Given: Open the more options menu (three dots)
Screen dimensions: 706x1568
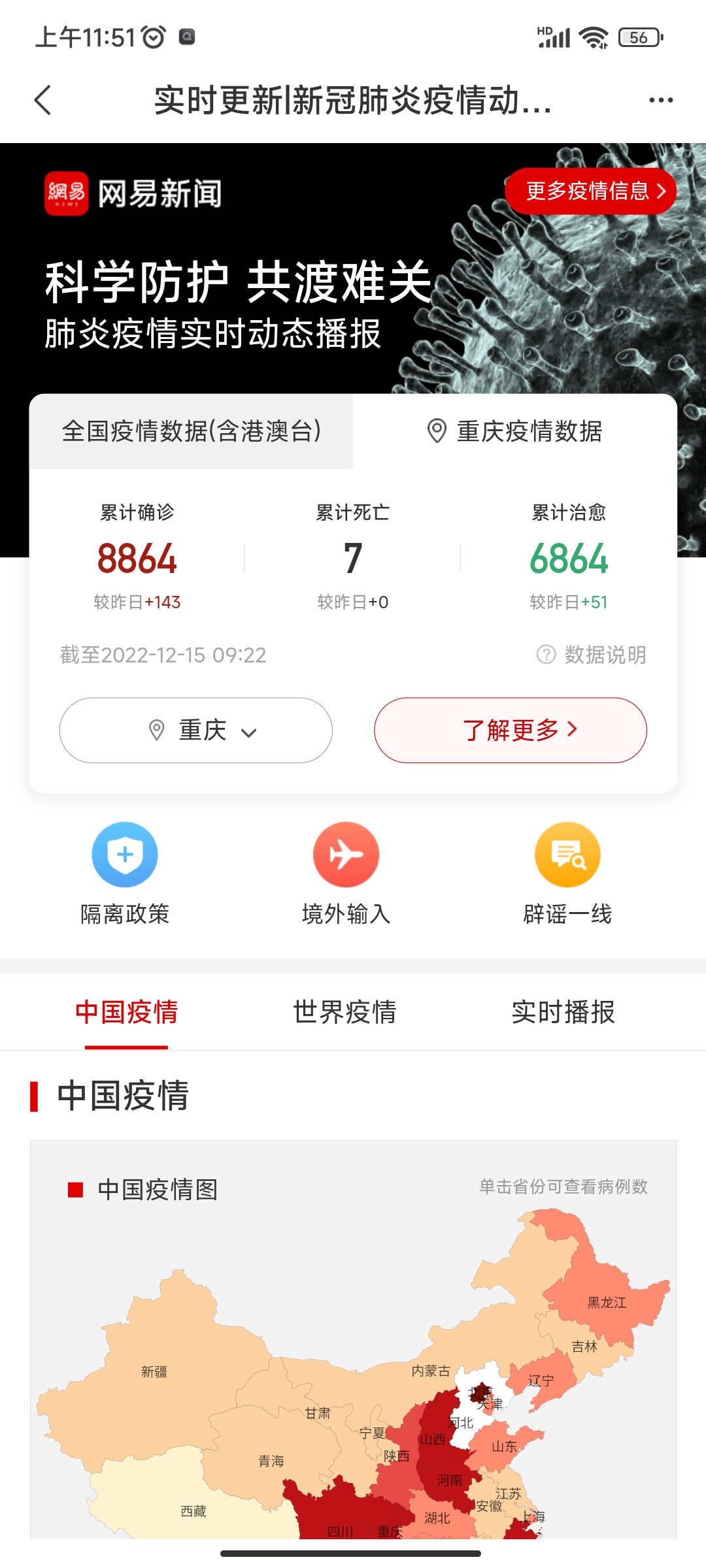Looking at the screenshot, I should (660, 99).
